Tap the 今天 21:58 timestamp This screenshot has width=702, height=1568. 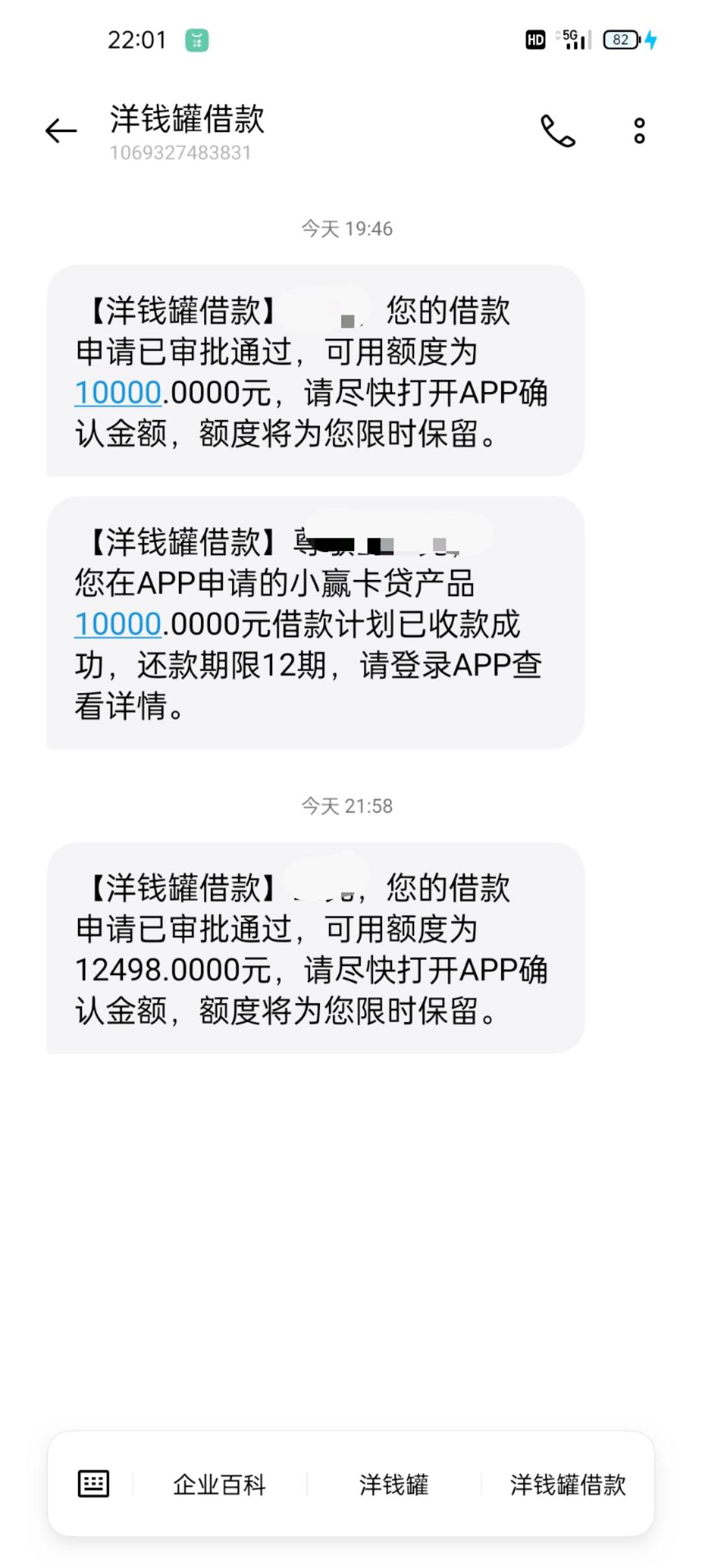pos(349,806)
